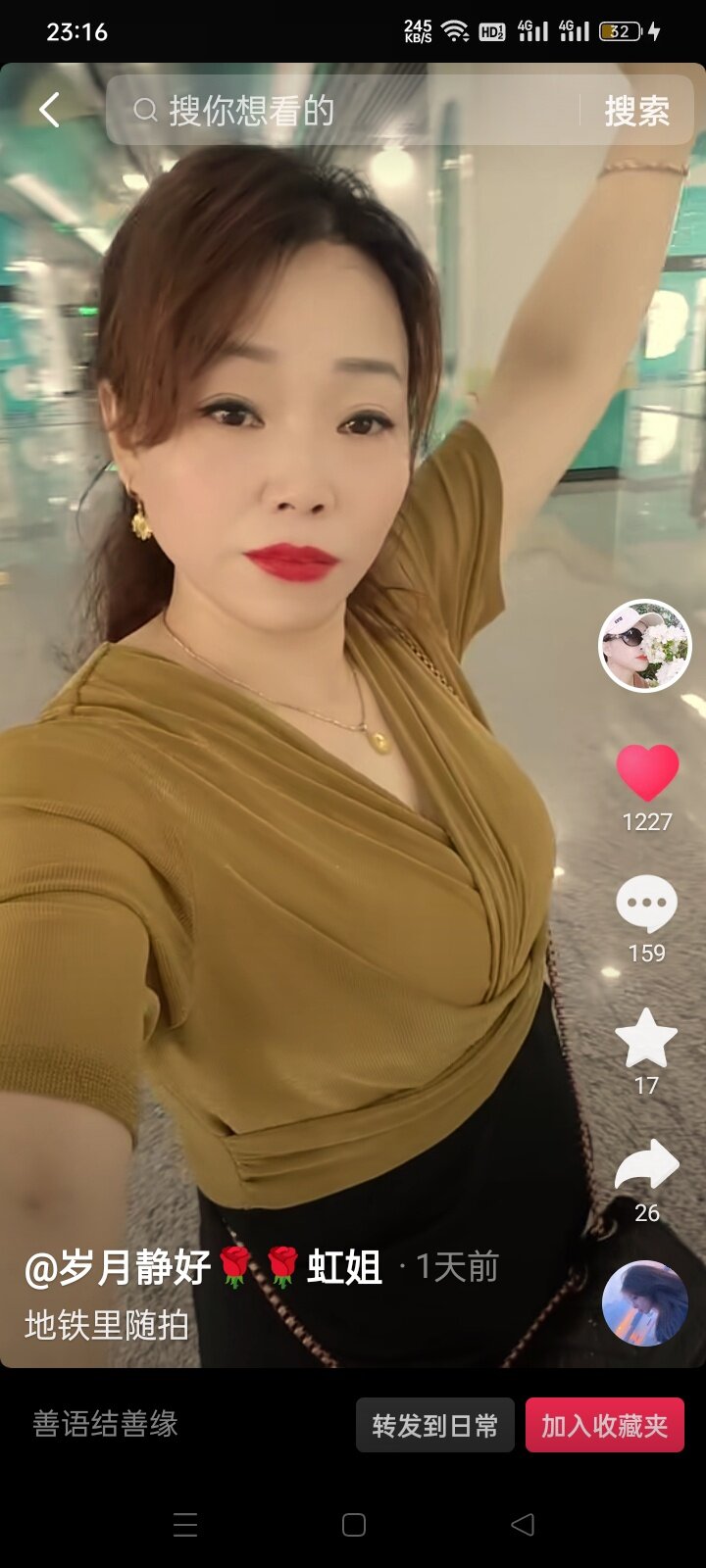Favorite the video with the star icon
Image resolution: width=706 pixels, height=1568 pixels.
point(646,1039)
